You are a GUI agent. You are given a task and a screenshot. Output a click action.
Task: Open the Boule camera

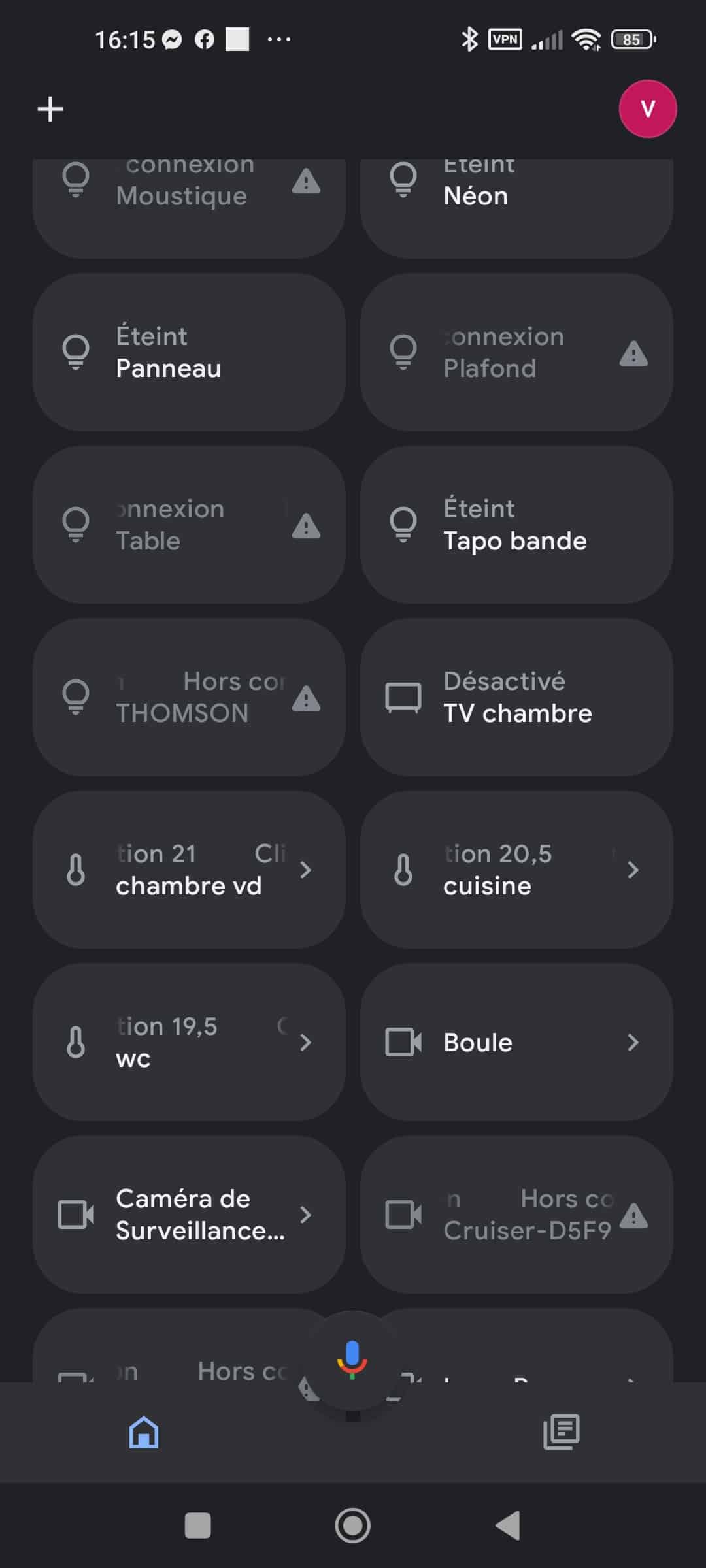click(516, 1042)
